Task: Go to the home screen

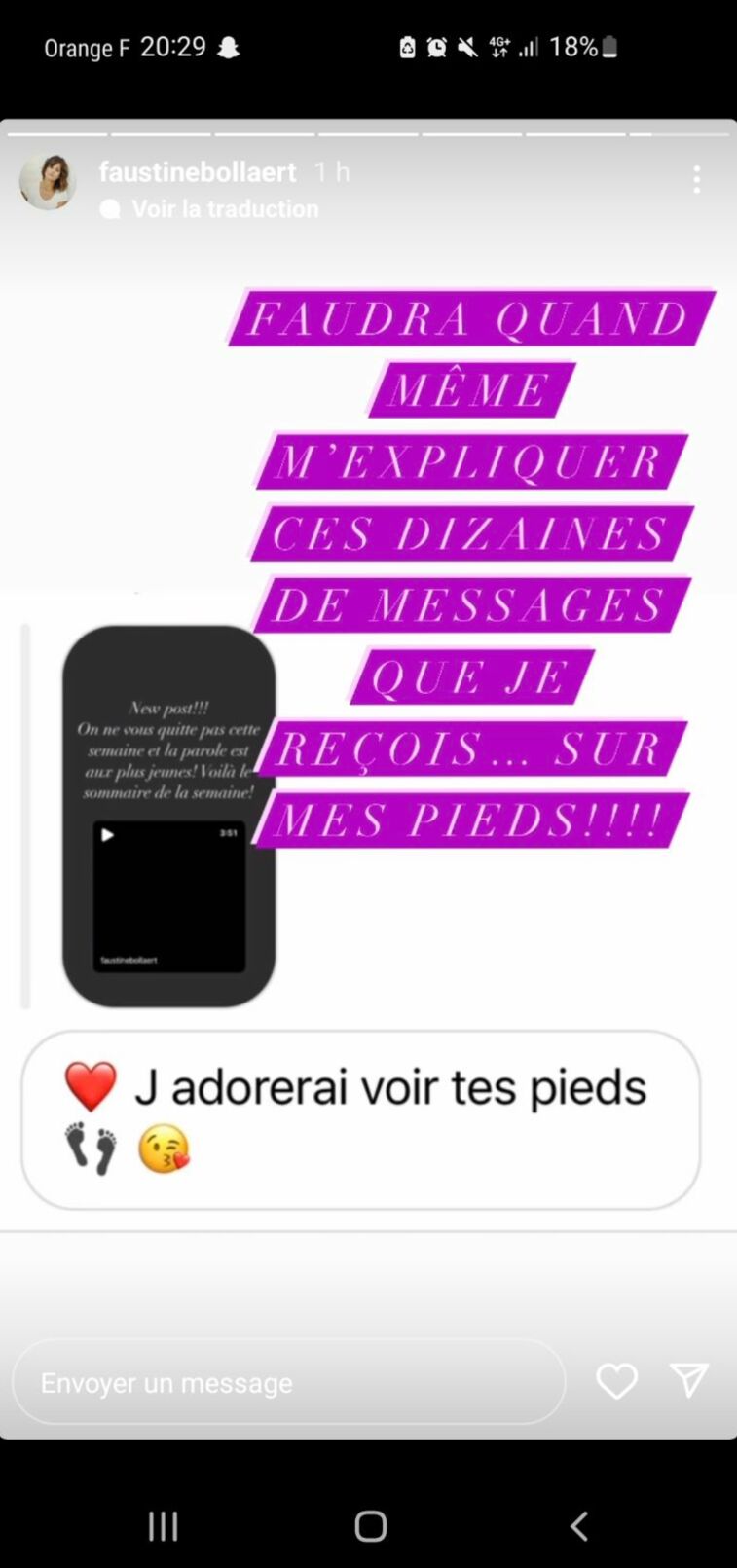Action: click(x=370, y=1525)
